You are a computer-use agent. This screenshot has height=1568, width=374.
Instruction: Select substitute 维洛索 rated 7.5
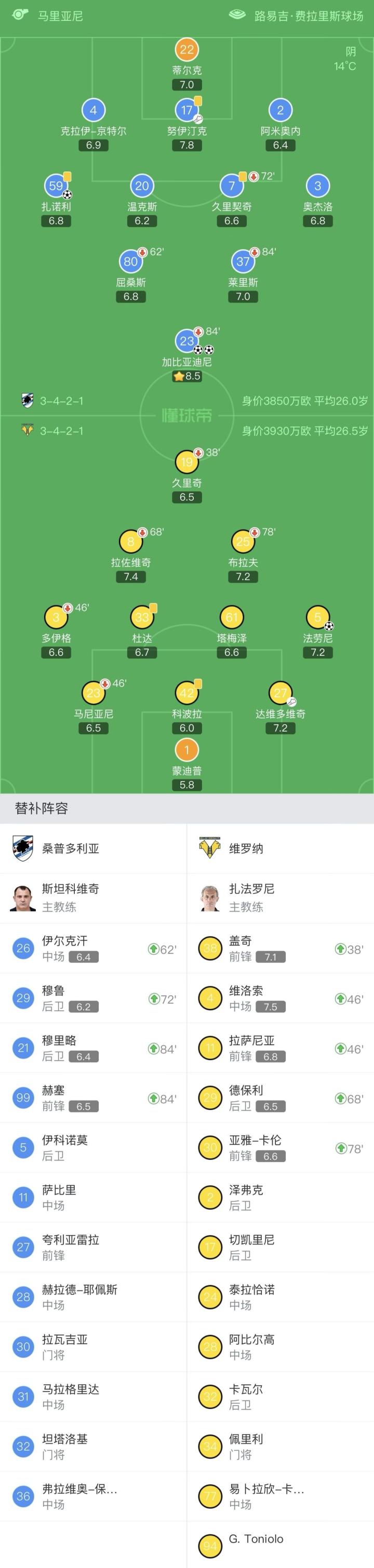(x=280, y=998)
